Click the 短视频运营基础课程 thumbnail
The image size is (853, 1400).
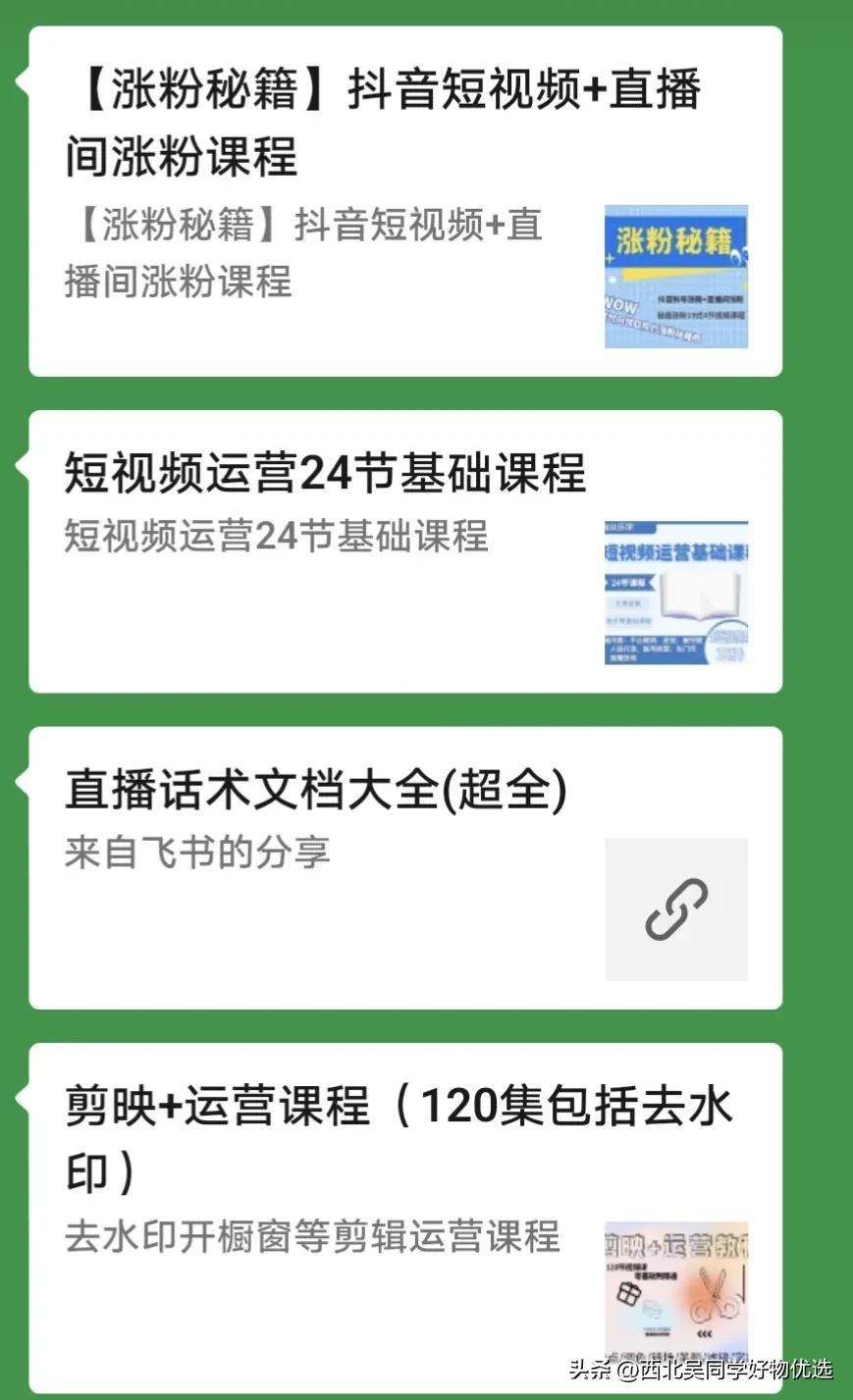coord(675,590)
